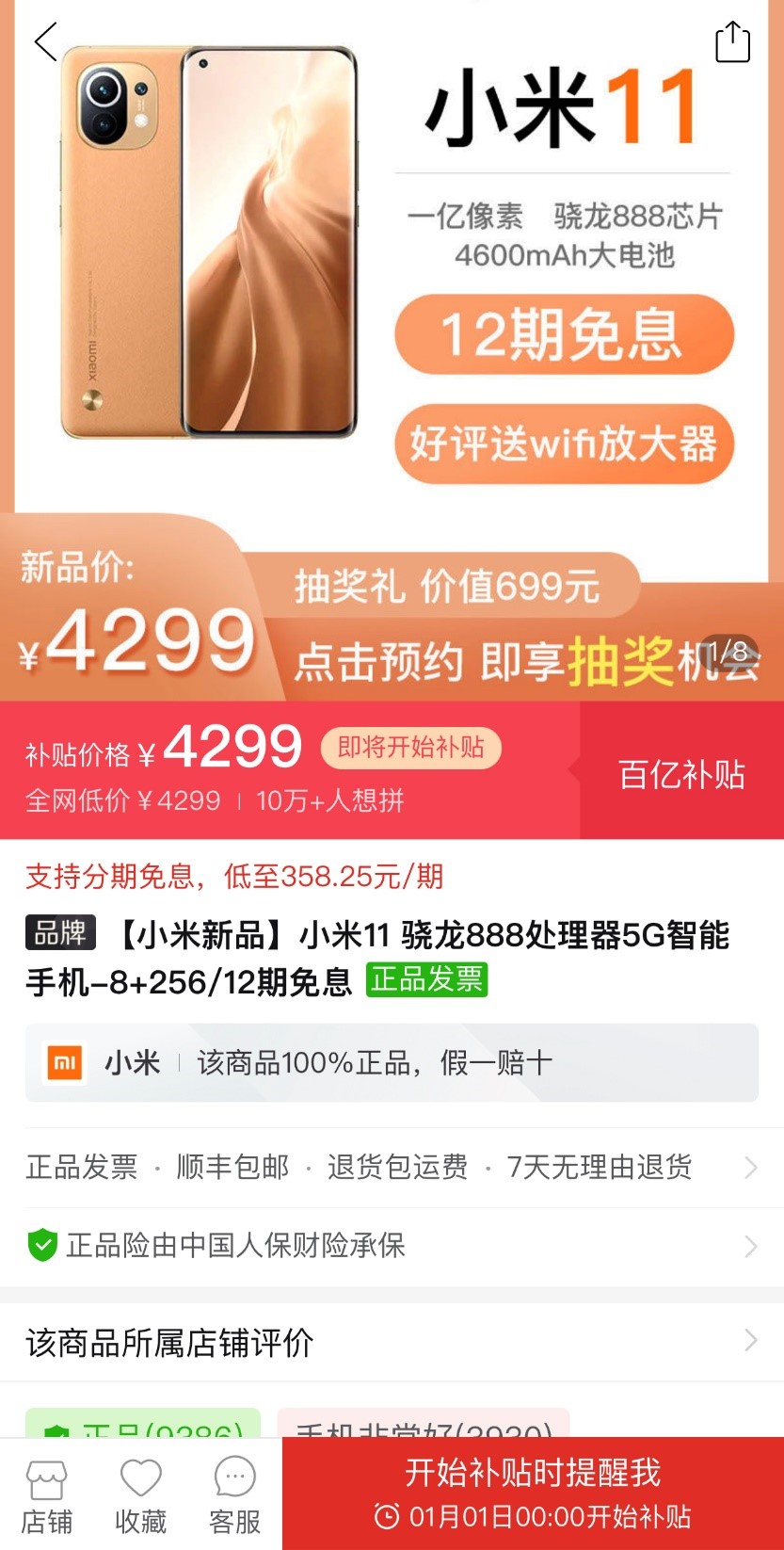Tap 开始补贴时提醒我 reminder button

(533, 1493)
